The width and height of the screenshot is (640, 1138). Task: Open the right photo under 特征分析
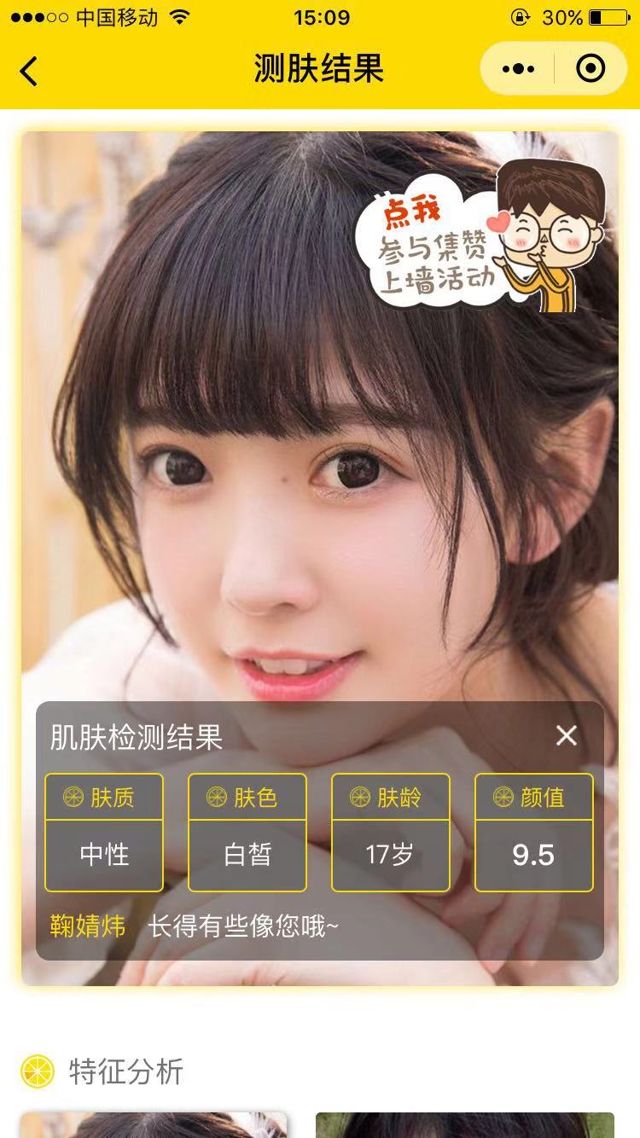tap(465, 1124)
